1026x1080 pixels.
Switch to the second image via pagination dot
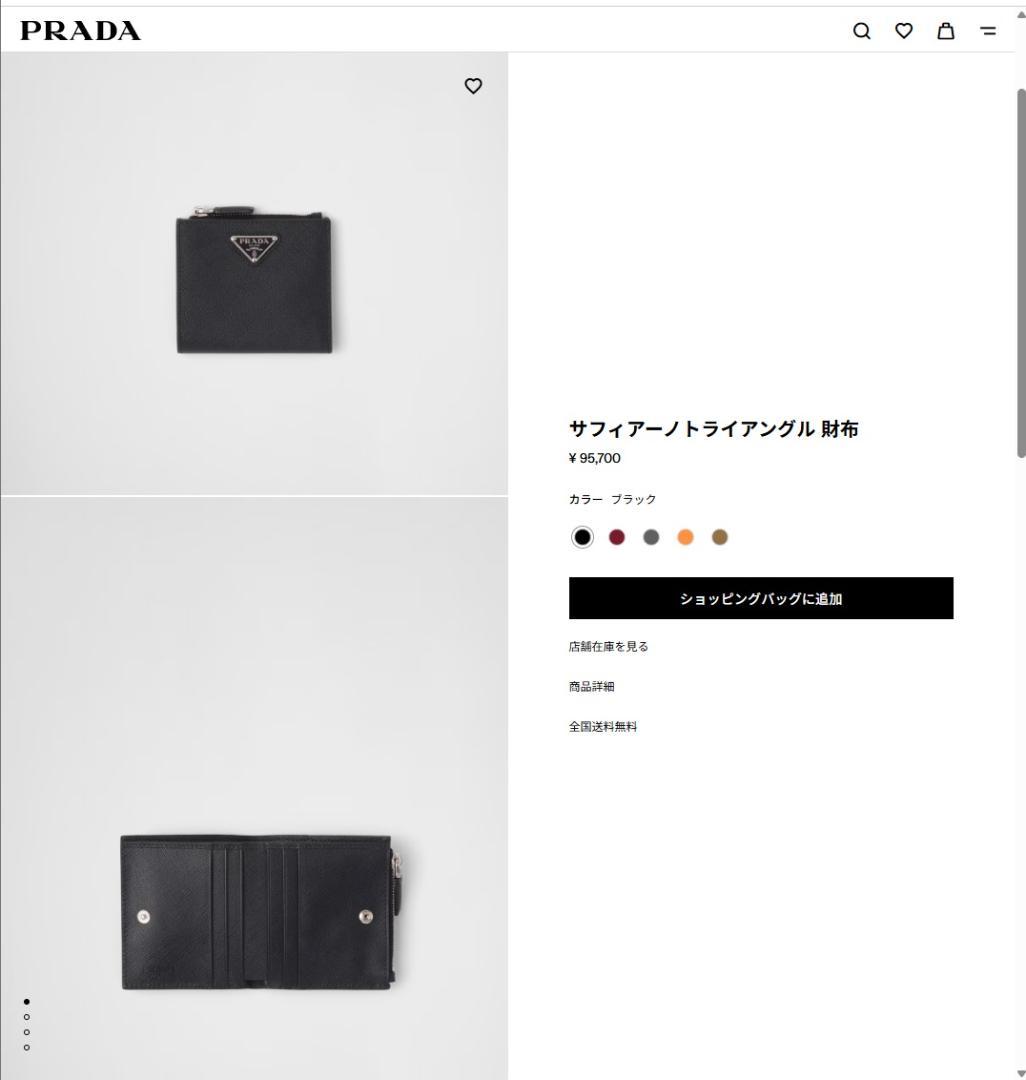coord(27,1016)
